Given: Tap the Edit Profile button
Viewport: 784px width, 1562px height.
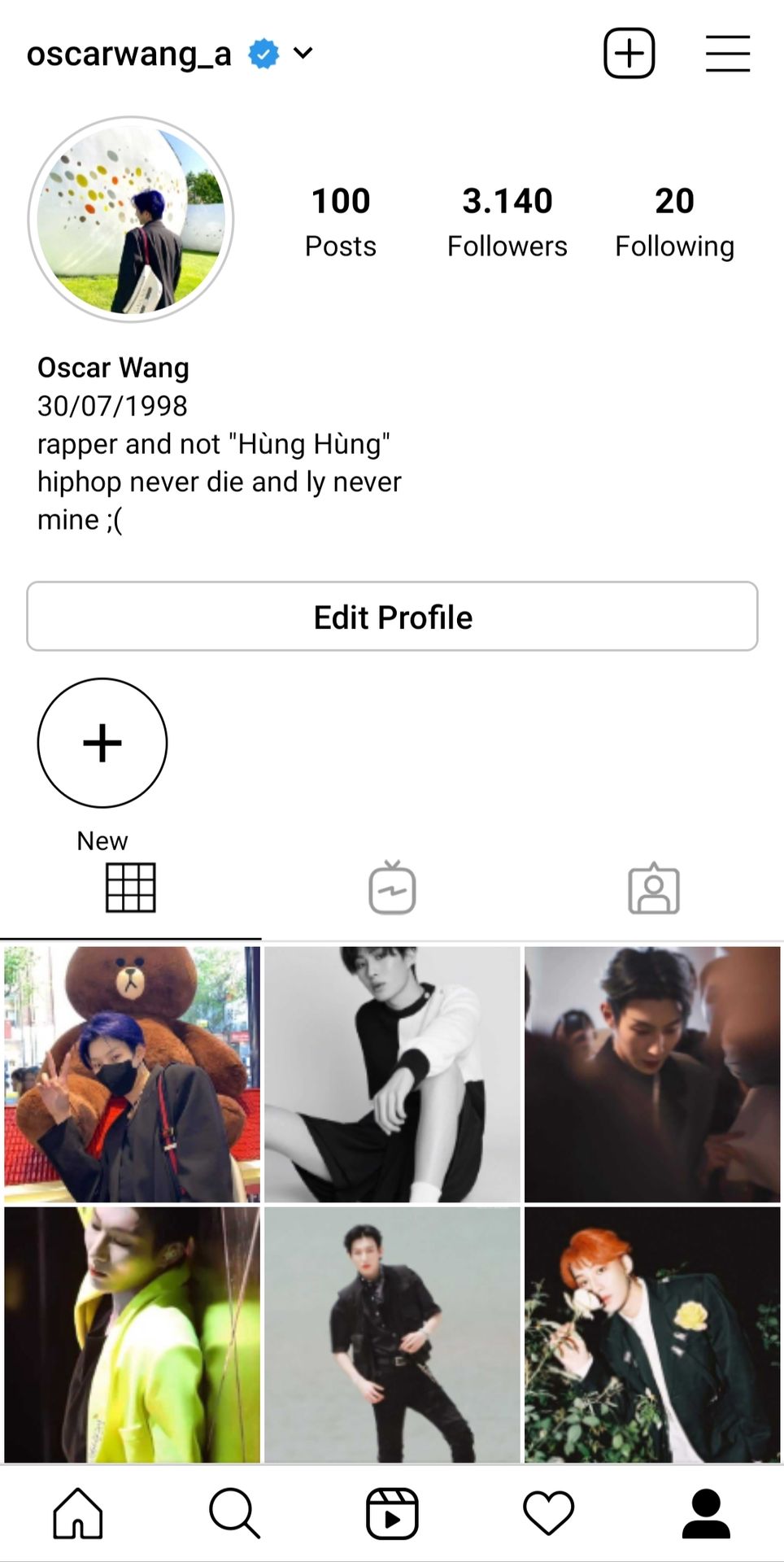Looking at the screenshot, I should pyautogui.click(x=392, y=617).
